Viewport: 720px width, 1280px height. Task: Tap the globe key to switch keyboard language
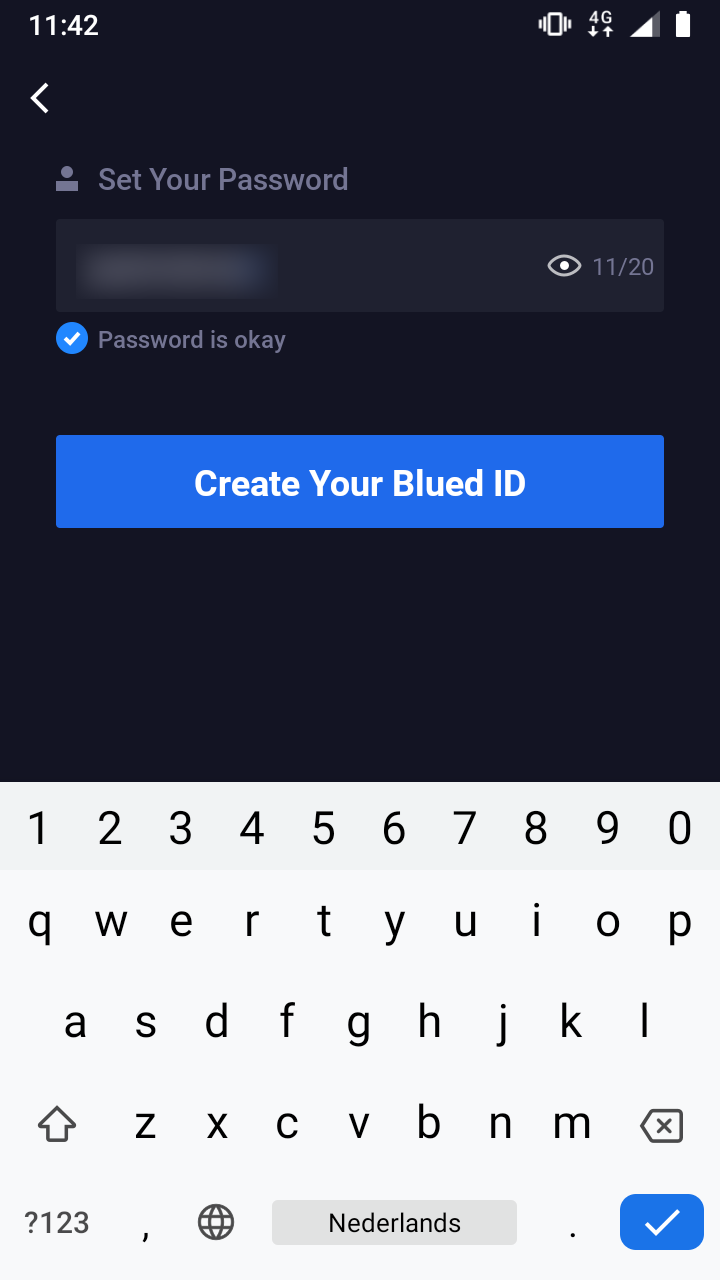(216, 1222)
